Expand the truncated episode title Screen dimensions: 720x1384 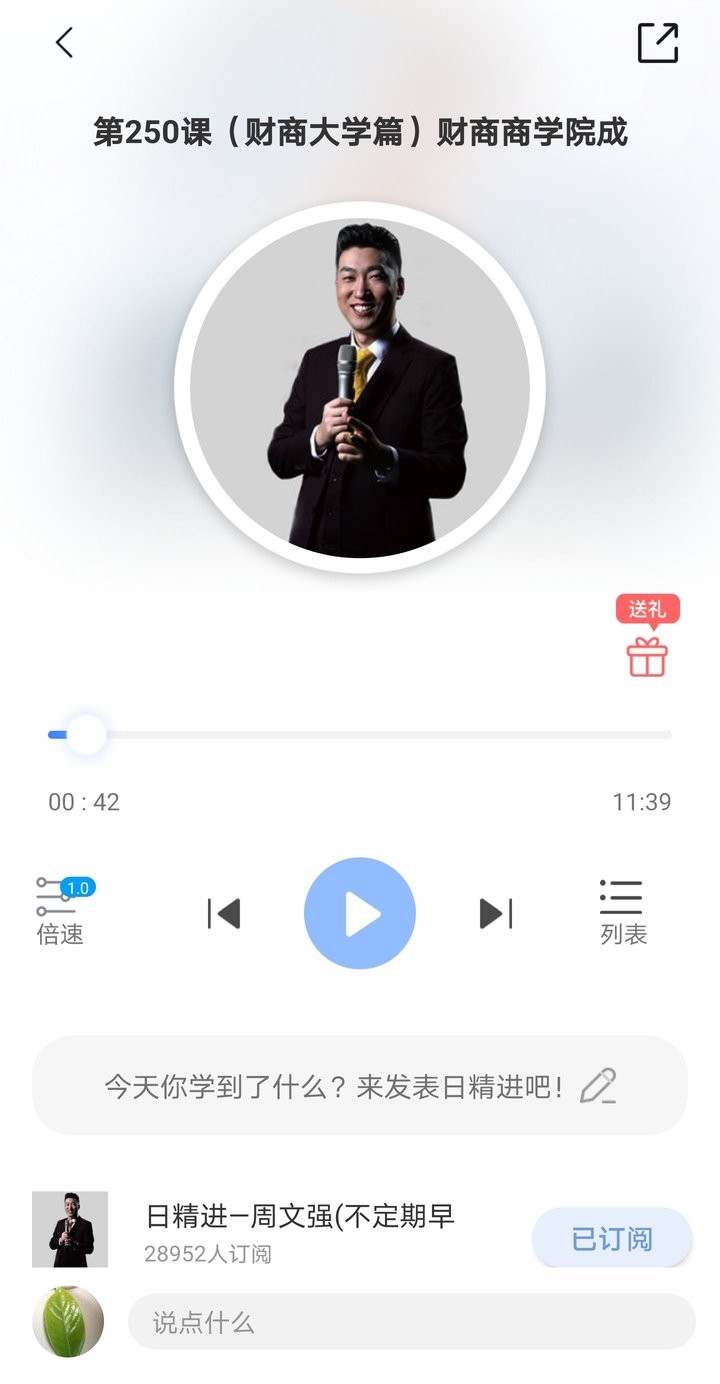point(360,133)
